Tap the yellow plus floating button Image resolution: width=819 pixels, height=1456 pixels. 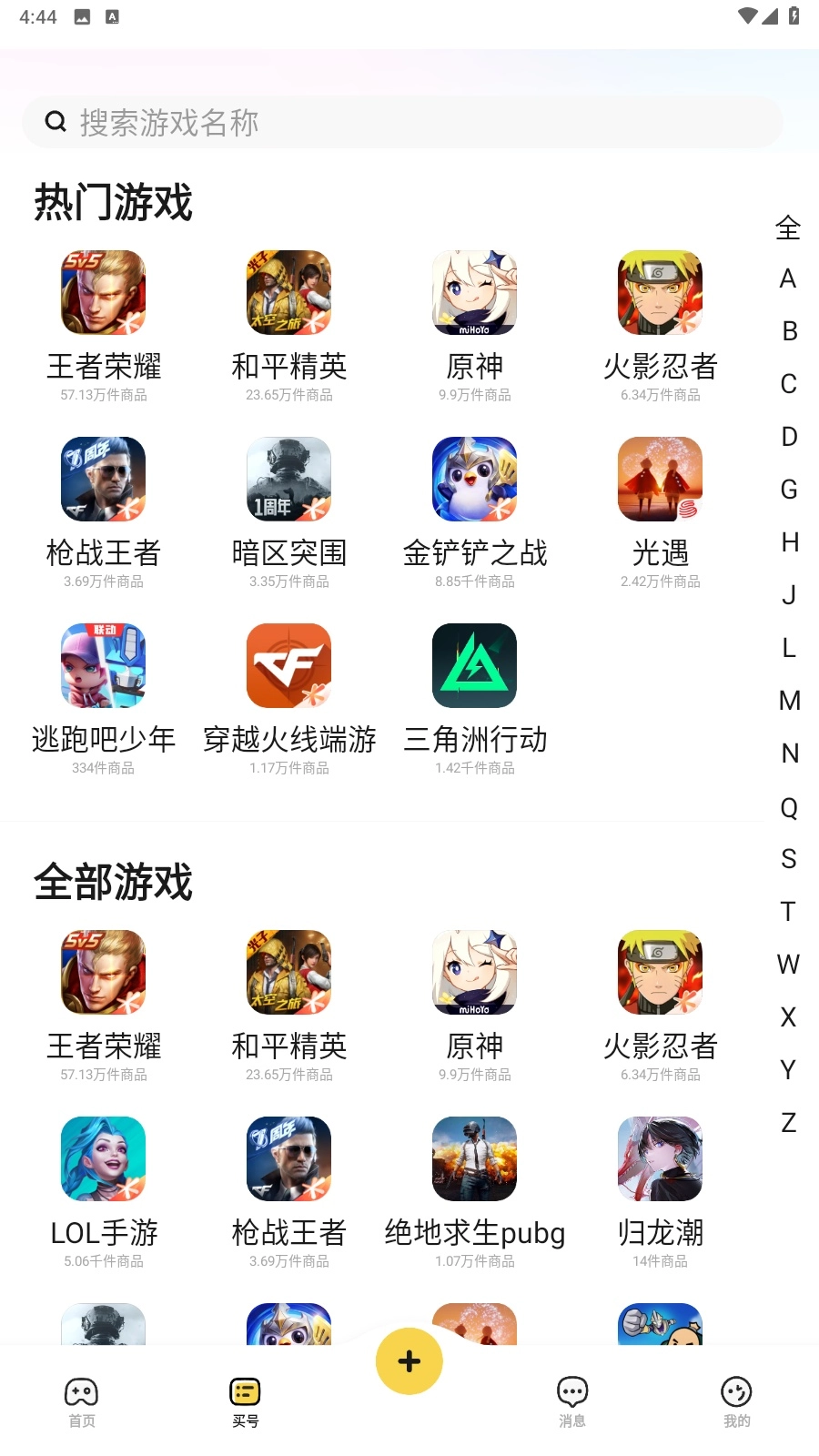click(x=409, y=1360)
